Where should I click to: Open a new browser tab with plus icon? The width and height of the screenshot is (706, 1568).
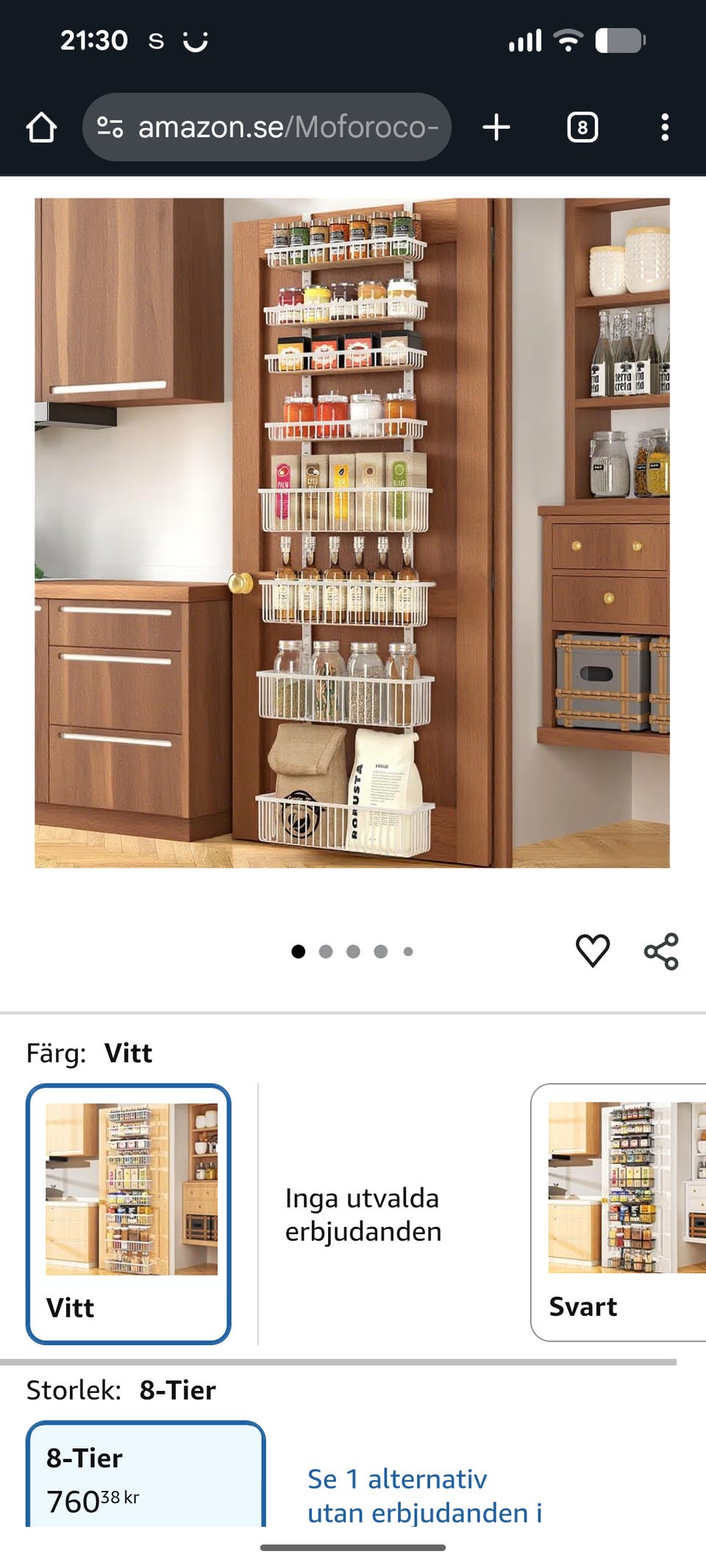click(497, 125)
